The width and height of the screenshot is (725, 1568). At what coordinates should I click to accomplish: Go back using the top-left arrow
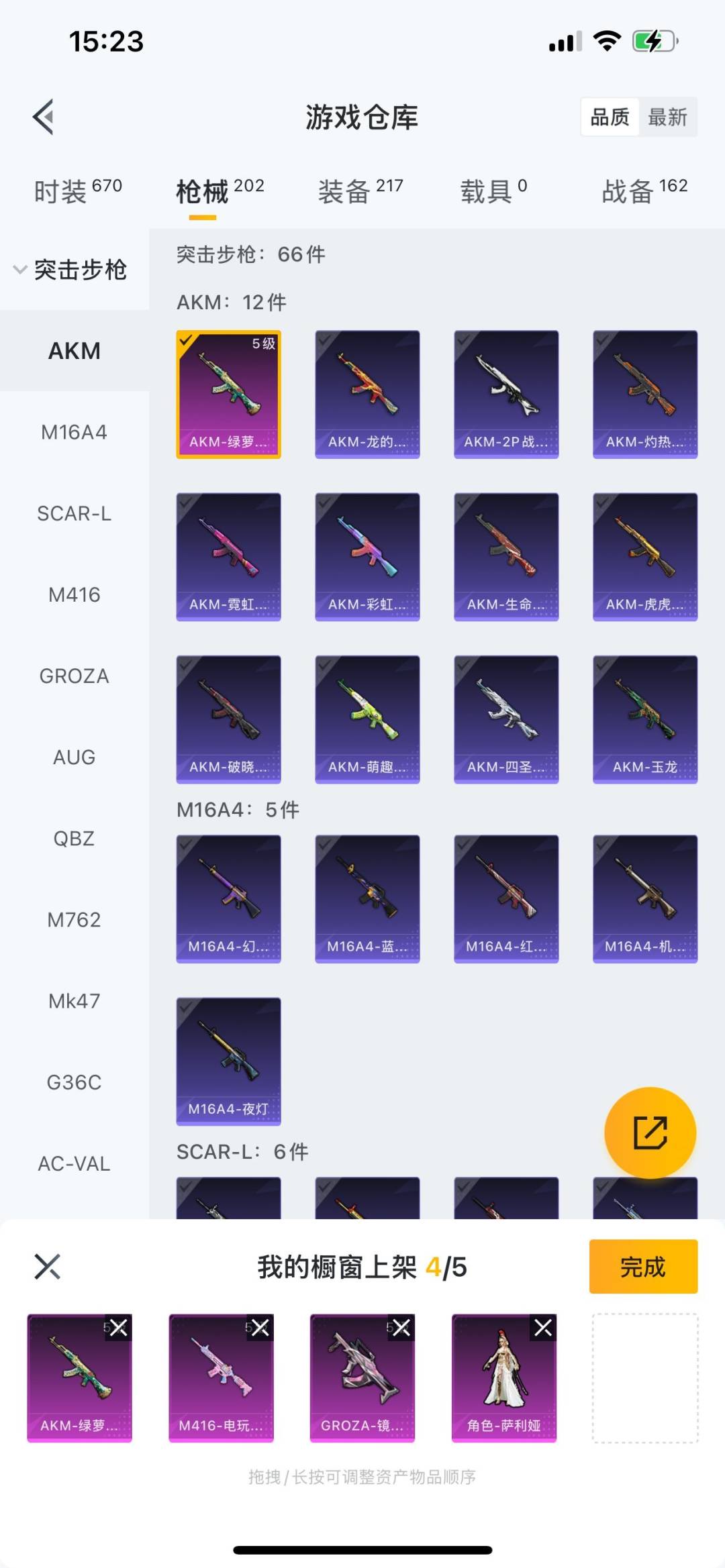click(x=44, y=117)
